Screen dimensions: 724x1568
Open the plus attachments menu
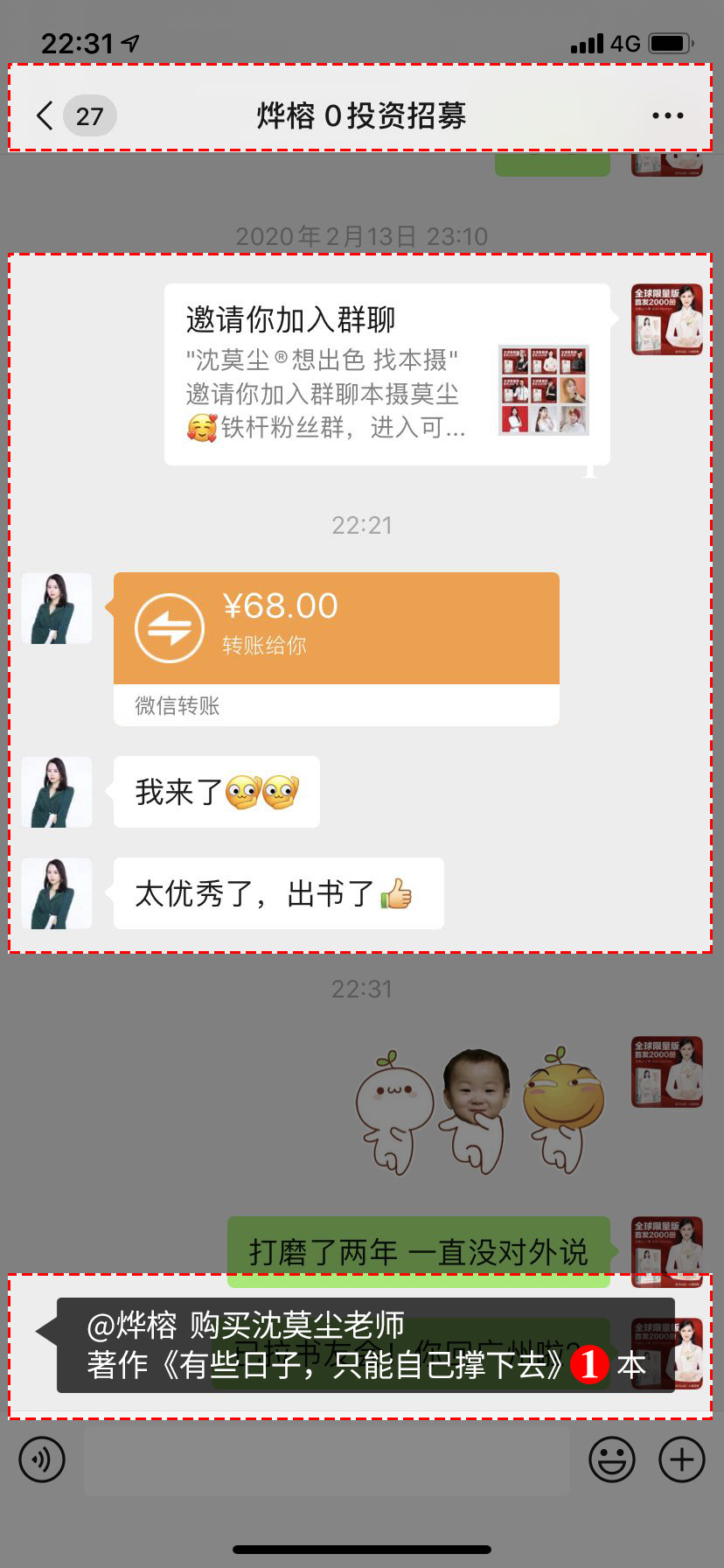pyautogui.click(x=682, y=1459)
